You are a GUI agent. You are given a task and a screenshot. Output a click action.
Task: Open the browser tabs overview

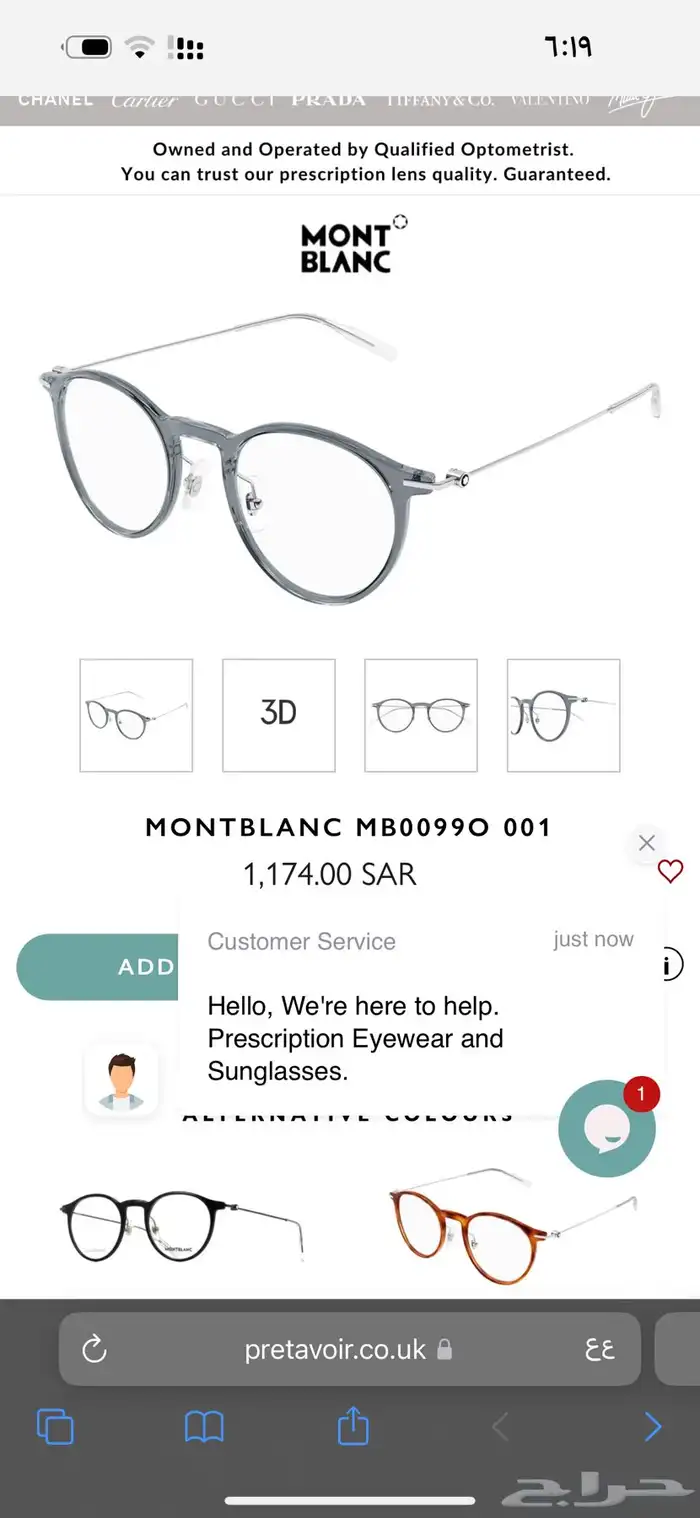pos(55,1427)
